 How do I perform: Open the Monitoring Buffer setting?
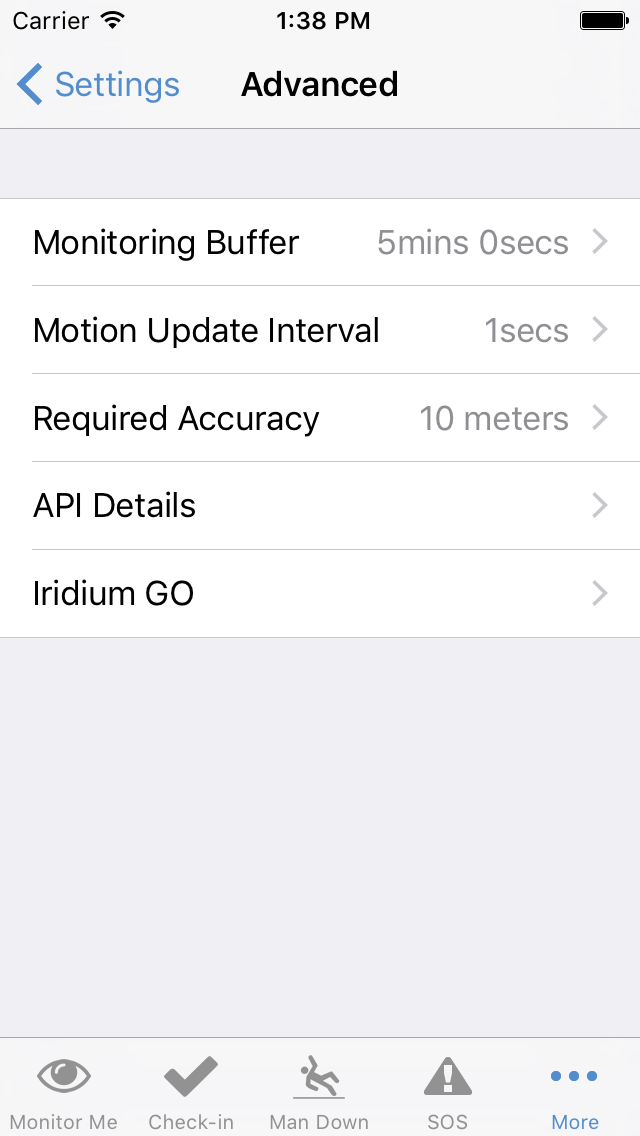(320, 242)
